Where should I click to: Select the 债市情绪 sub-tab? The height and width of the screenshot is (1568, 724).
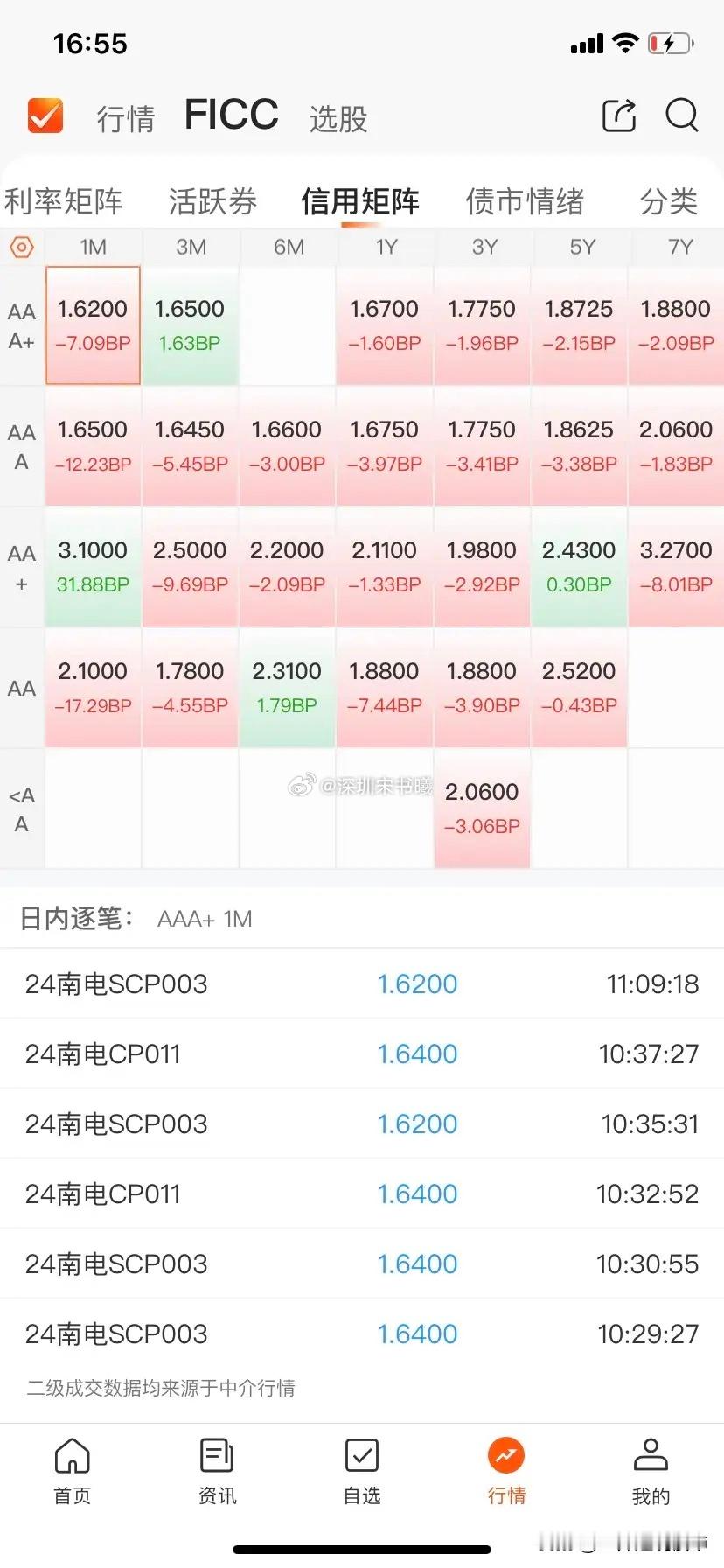tap(525, 201)
